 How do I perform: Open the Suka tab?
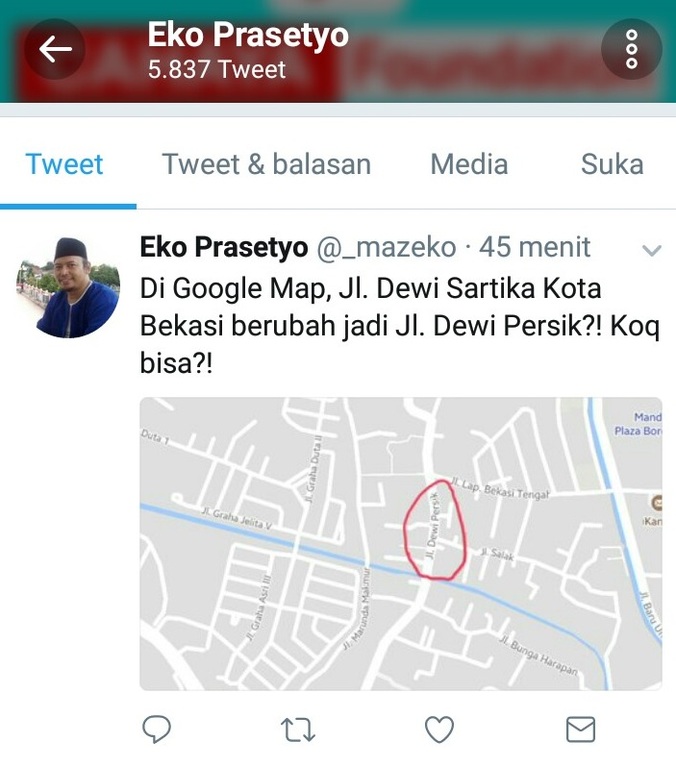(x=612, y=164)
